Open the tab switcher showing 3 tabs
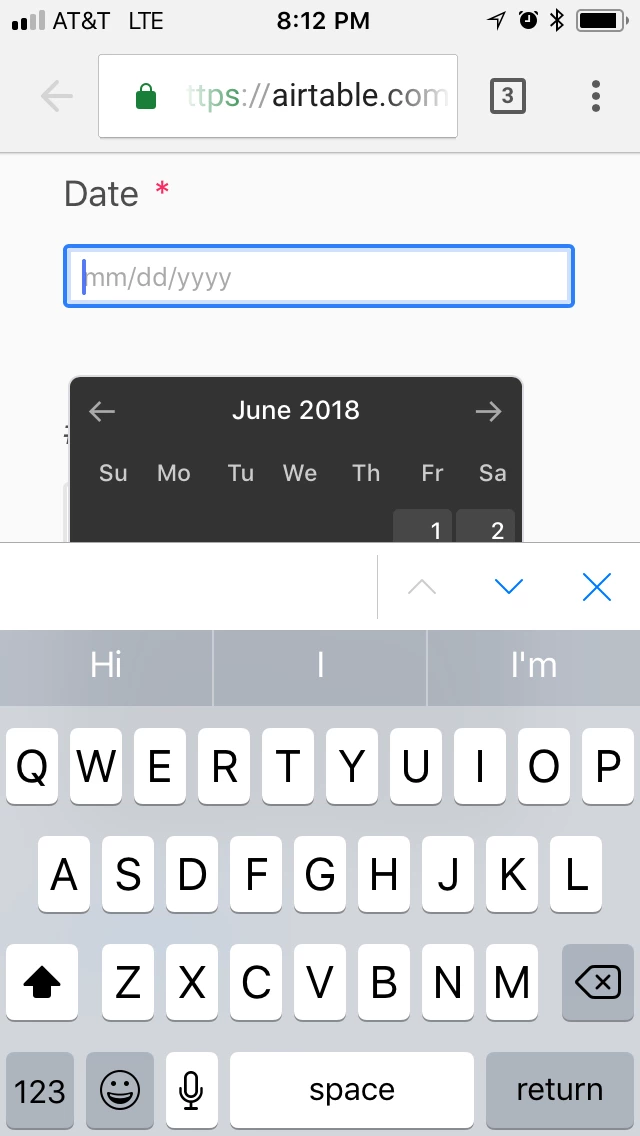The height and width of the screenshot is (1136, 640). [507, 96]
